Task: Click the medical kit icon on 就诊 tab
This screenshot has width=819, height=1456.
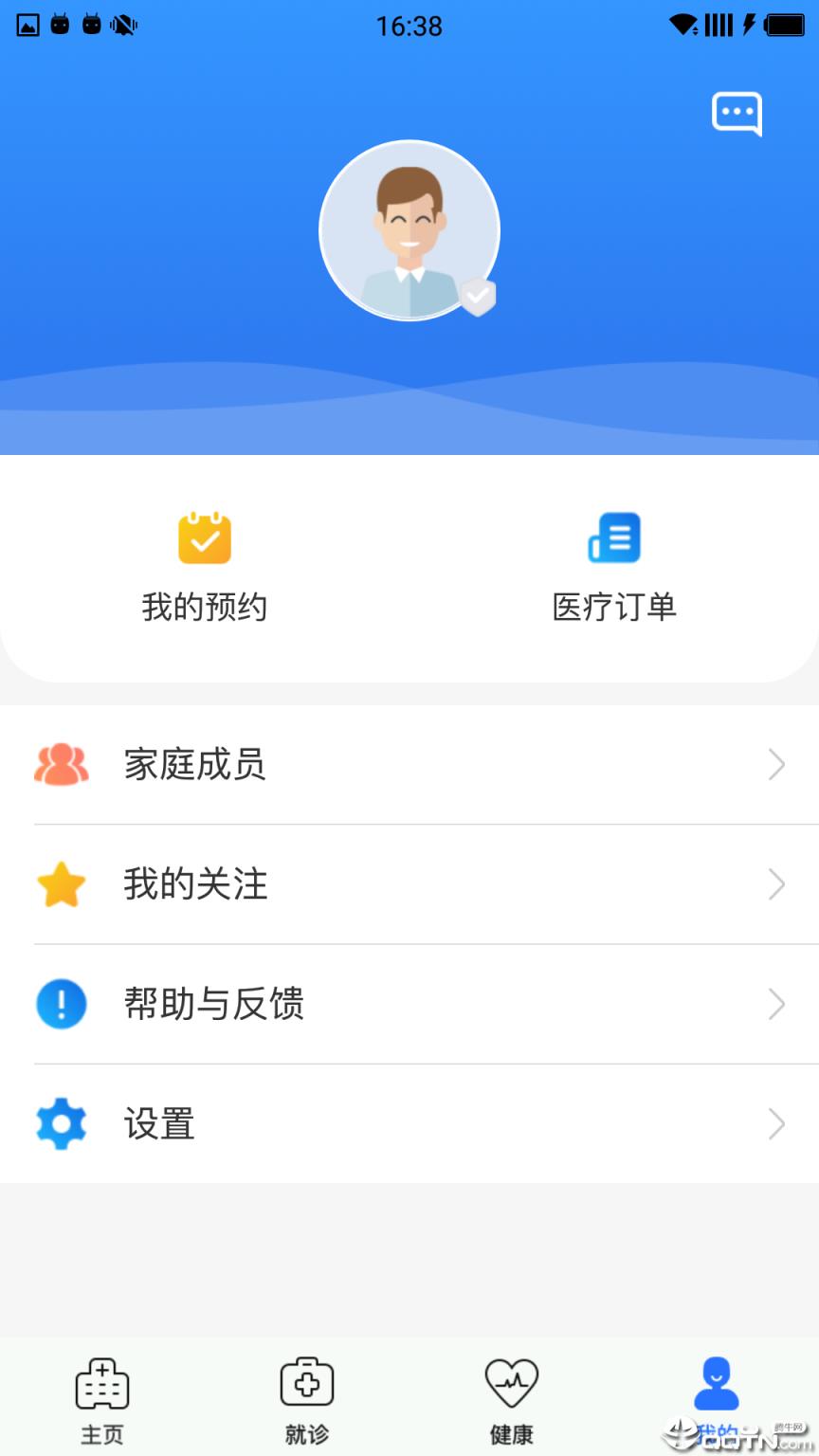Action: click(306, 1384)
